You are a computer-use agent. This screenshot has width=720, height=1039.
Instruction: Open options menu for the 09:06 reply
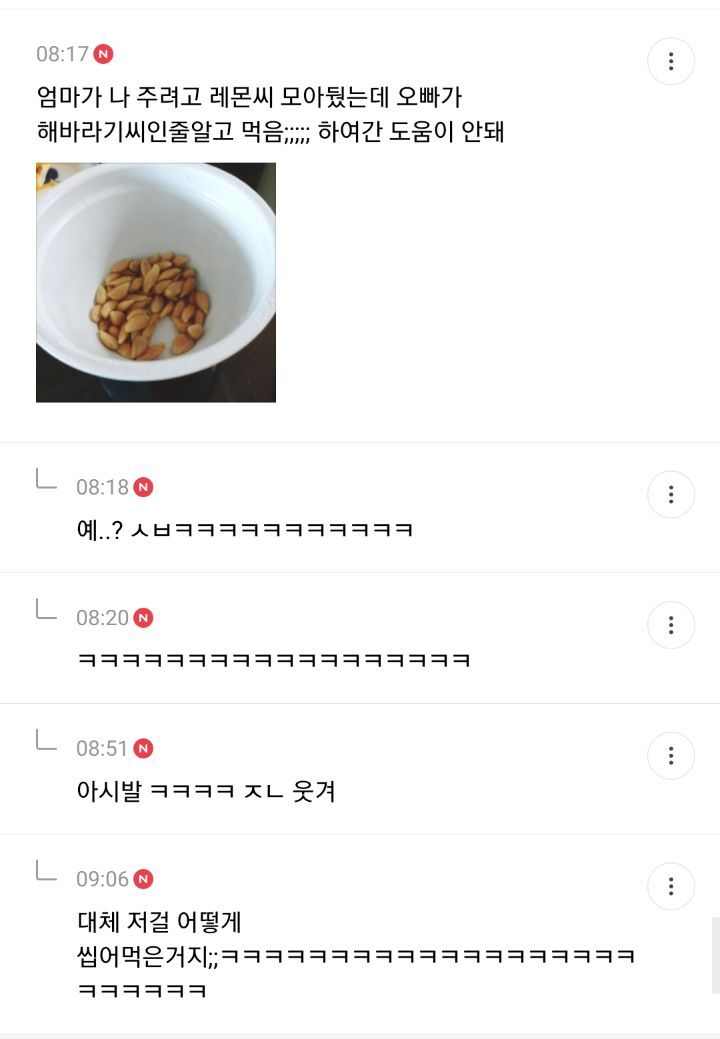[x=670, y=886]
